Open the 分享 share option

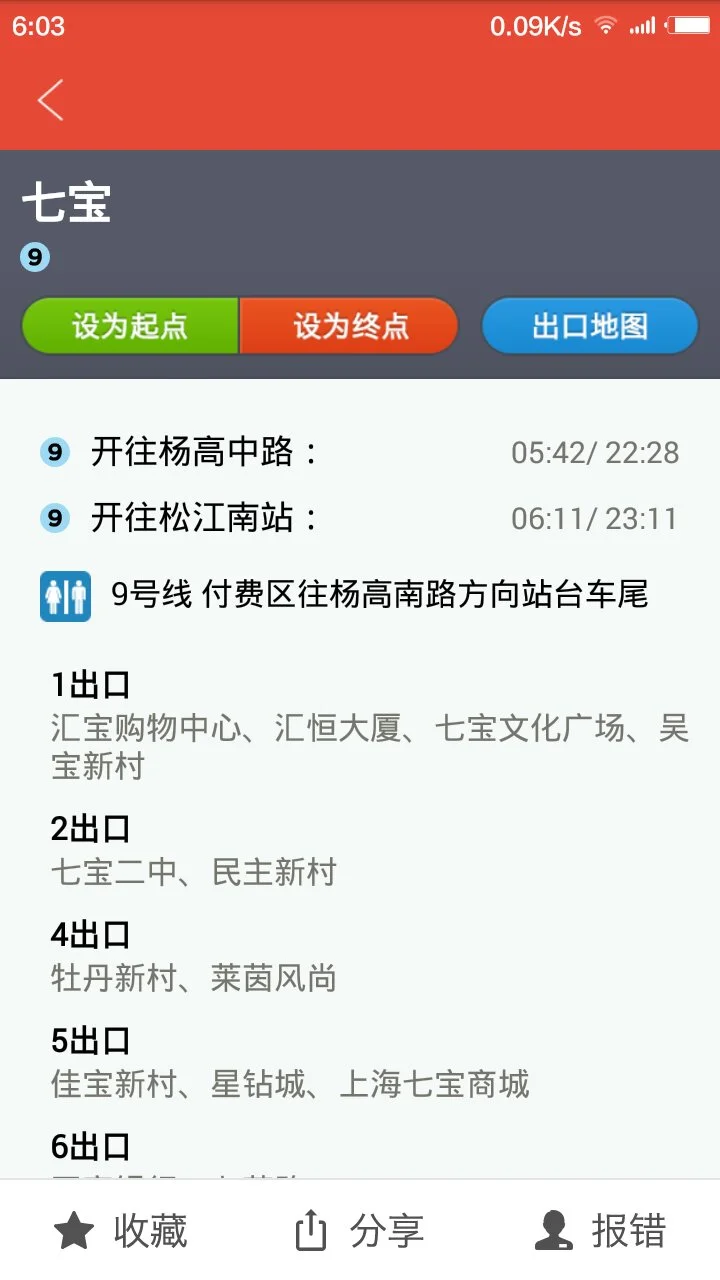360,1232
